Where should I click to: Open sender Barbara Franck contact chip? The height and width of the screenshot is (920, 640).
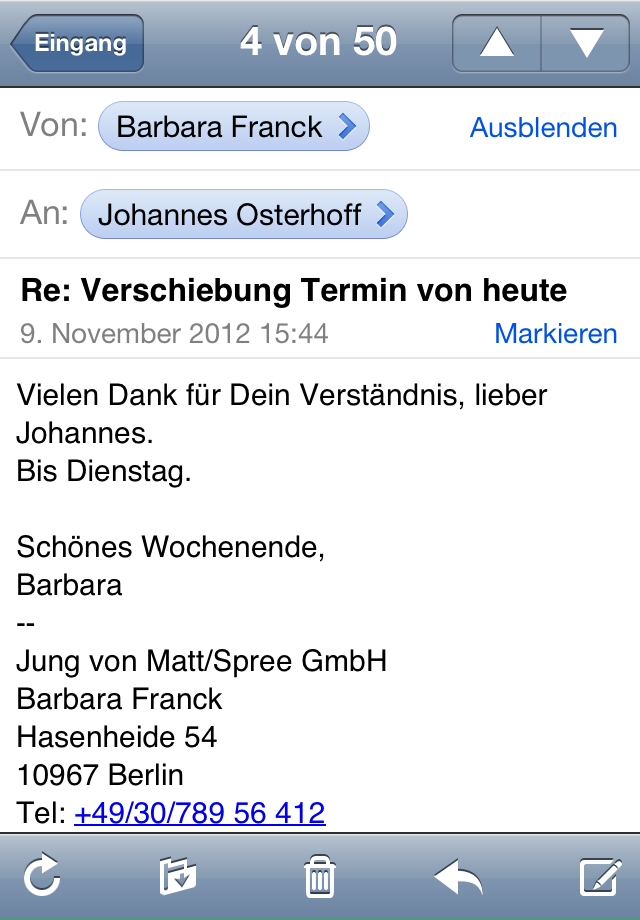pos(234,127)
